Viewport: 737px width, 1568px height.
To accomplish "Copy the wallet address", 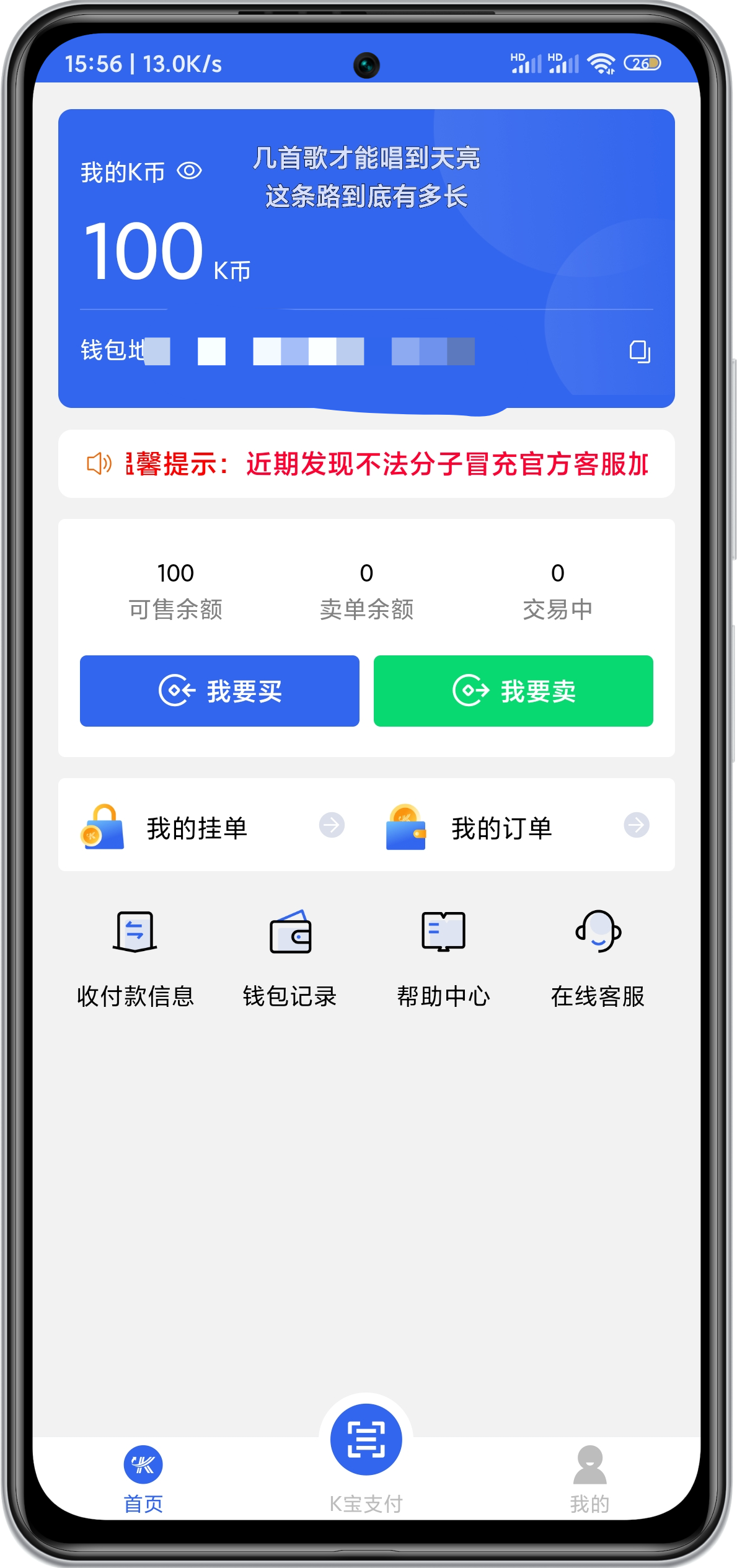I will [639, 352].
